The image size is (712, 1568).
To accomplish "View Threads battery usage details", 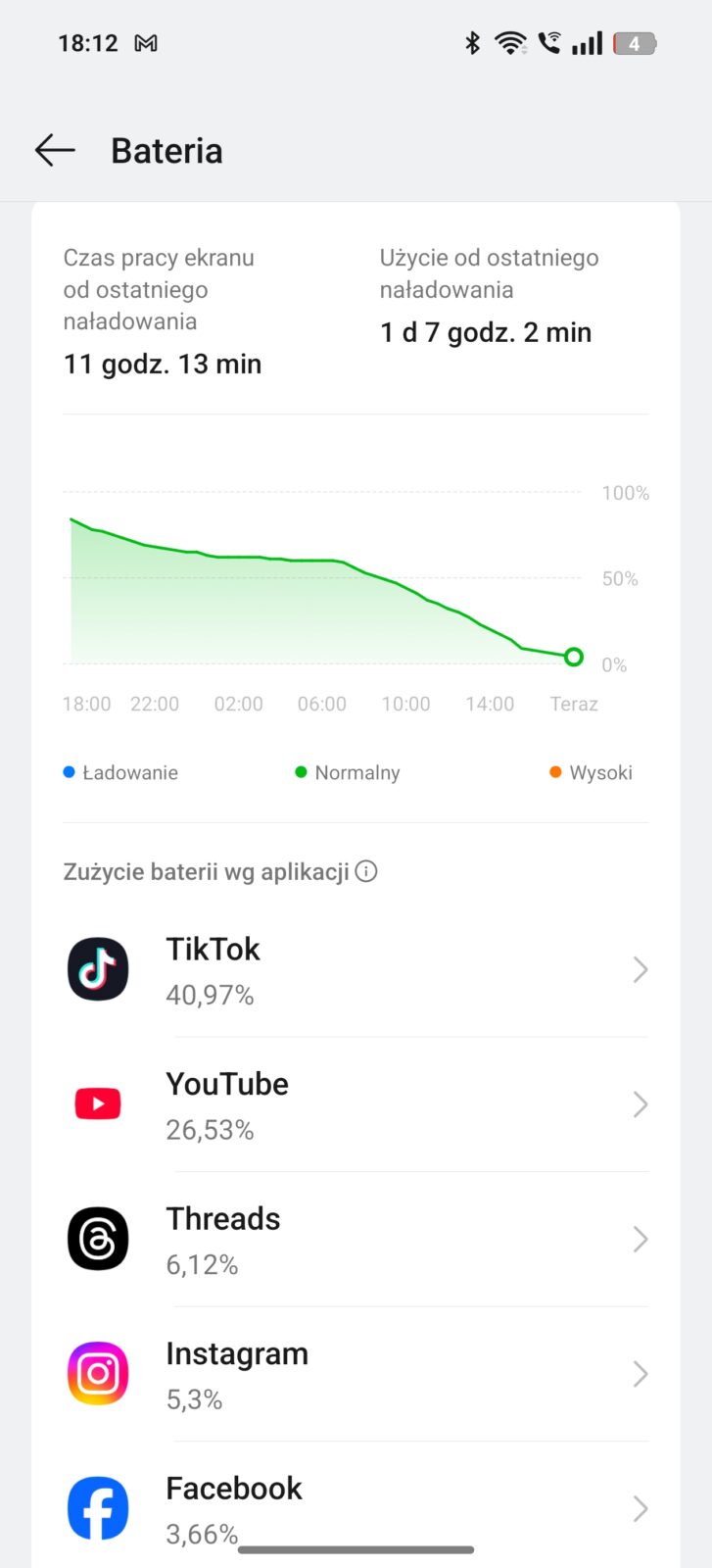I will coord(356,1240).
